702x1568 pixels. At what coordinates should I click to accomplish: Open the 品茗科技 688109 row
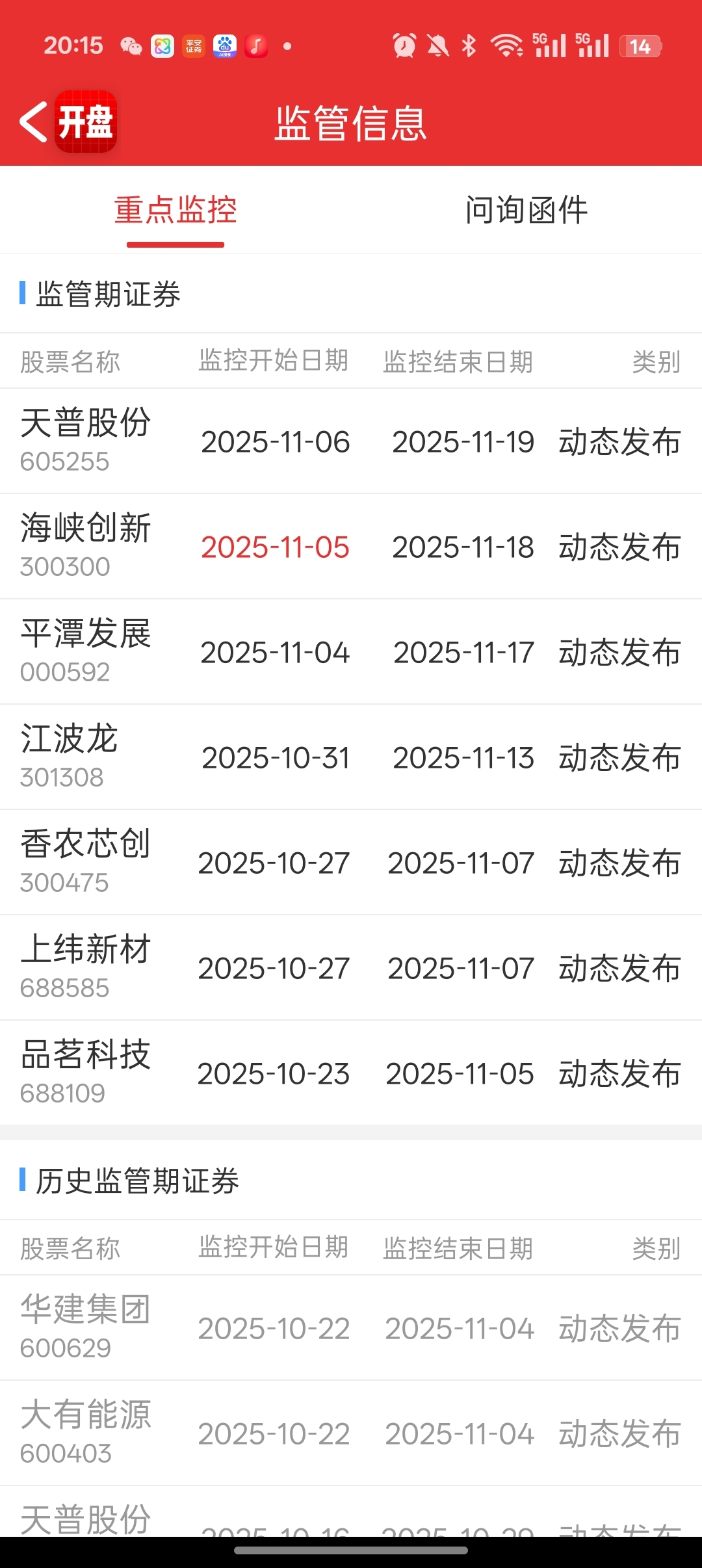point(351,1073)
